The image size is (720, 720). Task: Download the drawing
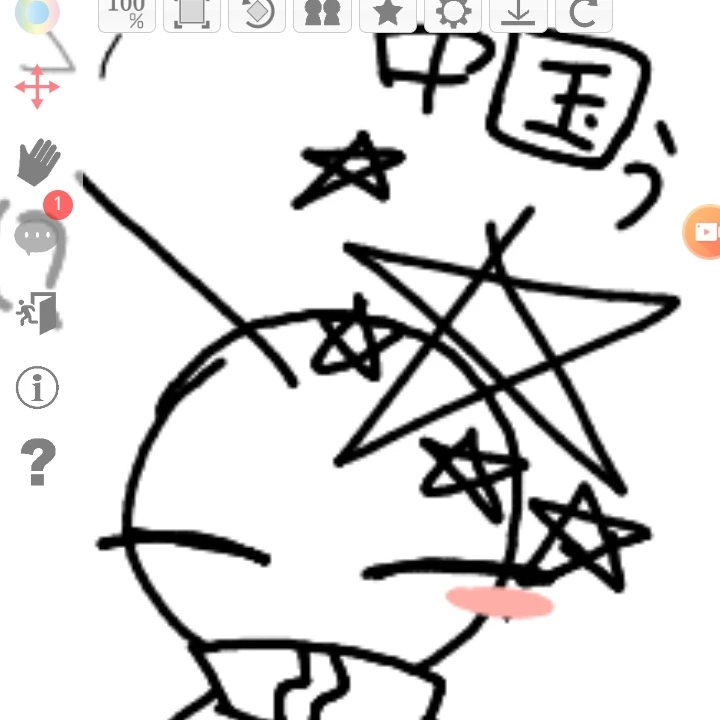click(x=517, y=13)
